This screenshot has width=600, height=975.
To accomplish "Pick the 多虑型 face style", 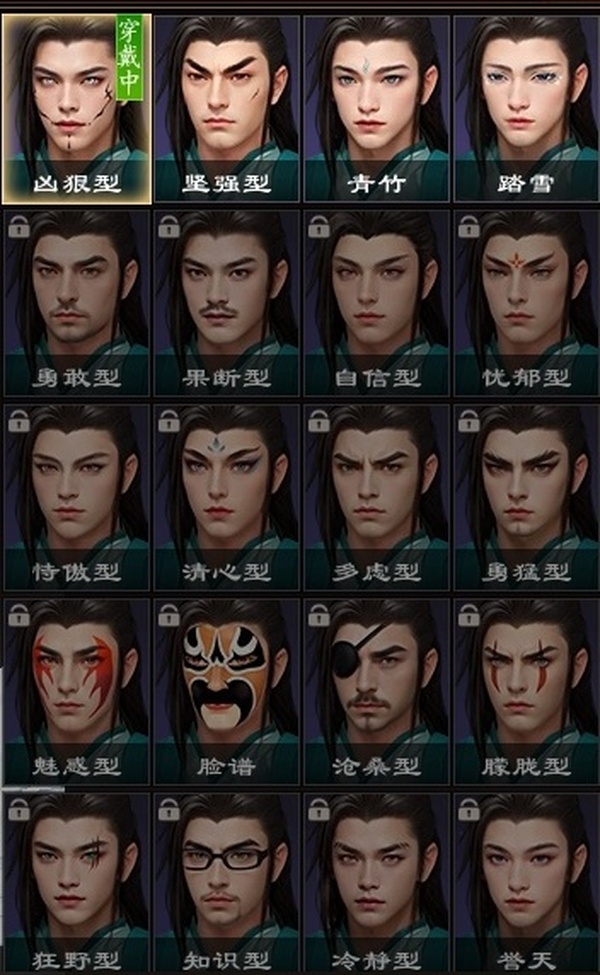I will point(377,496).
